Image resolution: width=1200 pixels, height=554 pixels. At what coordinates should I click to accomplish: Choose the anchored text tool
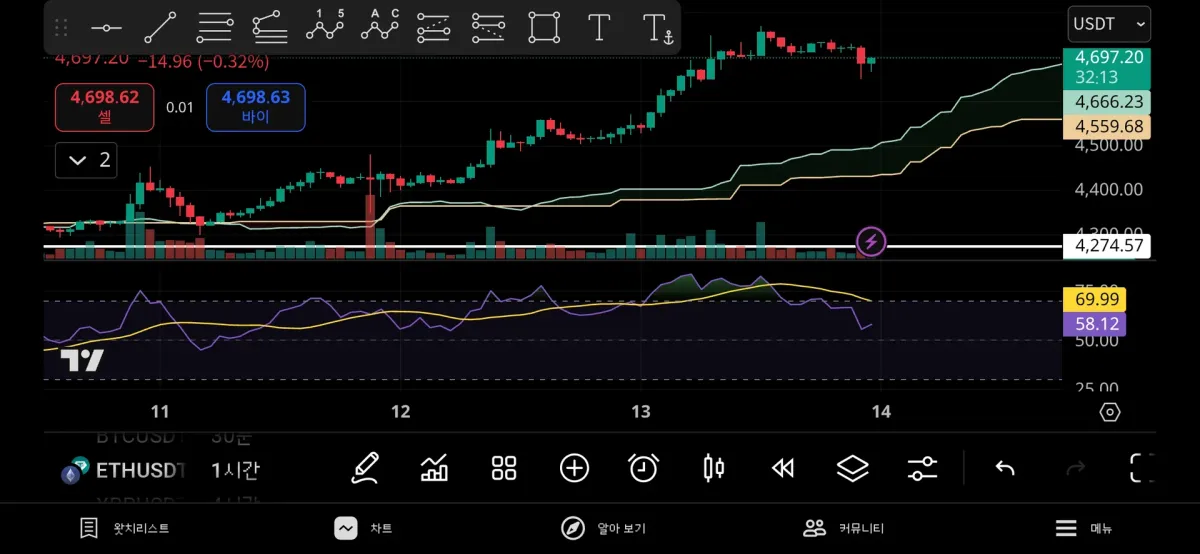(x=656, y=28)
